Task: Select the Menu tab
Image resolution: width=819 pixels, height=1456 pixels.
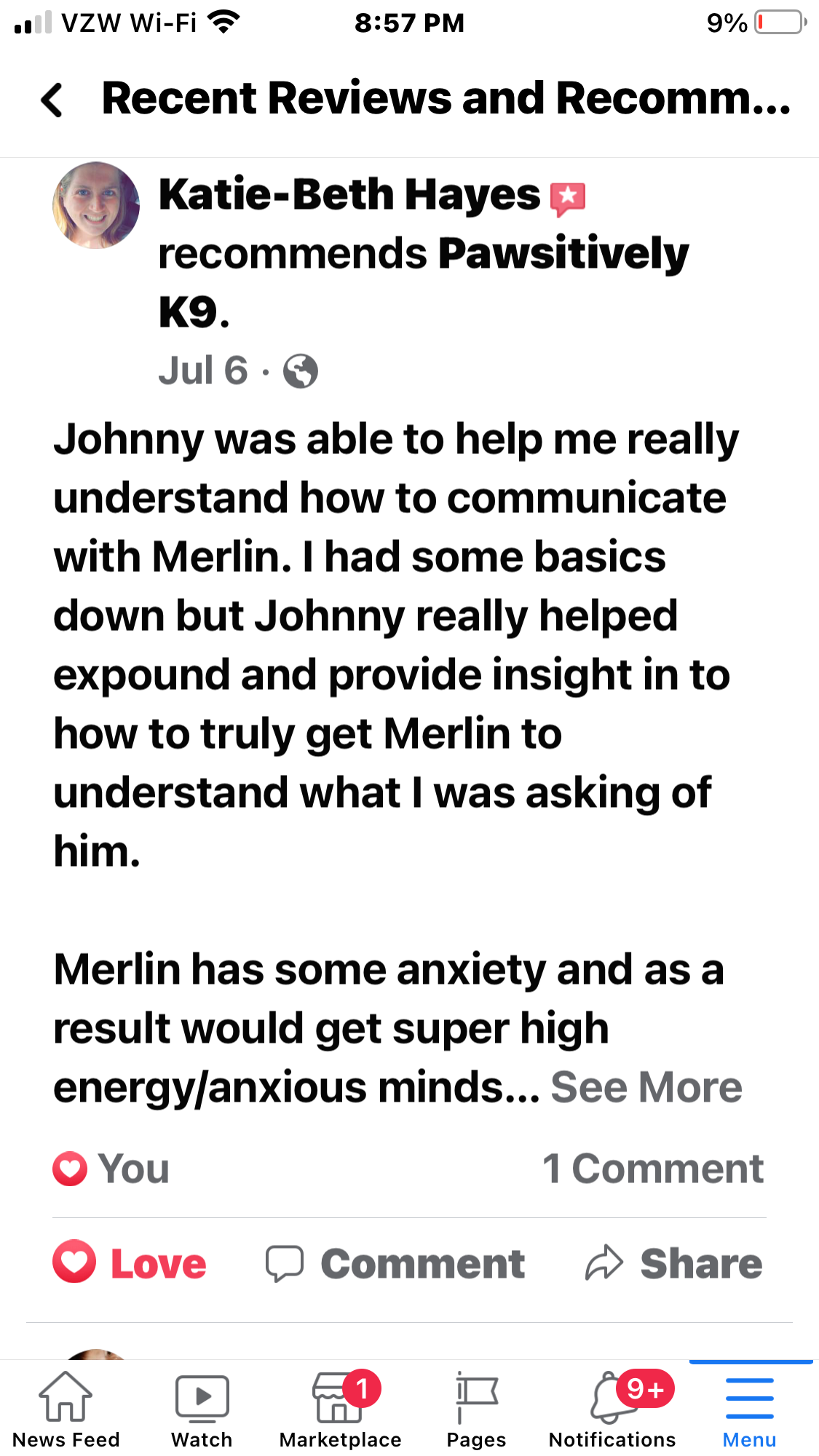Action: click(x=749, y=1409)
